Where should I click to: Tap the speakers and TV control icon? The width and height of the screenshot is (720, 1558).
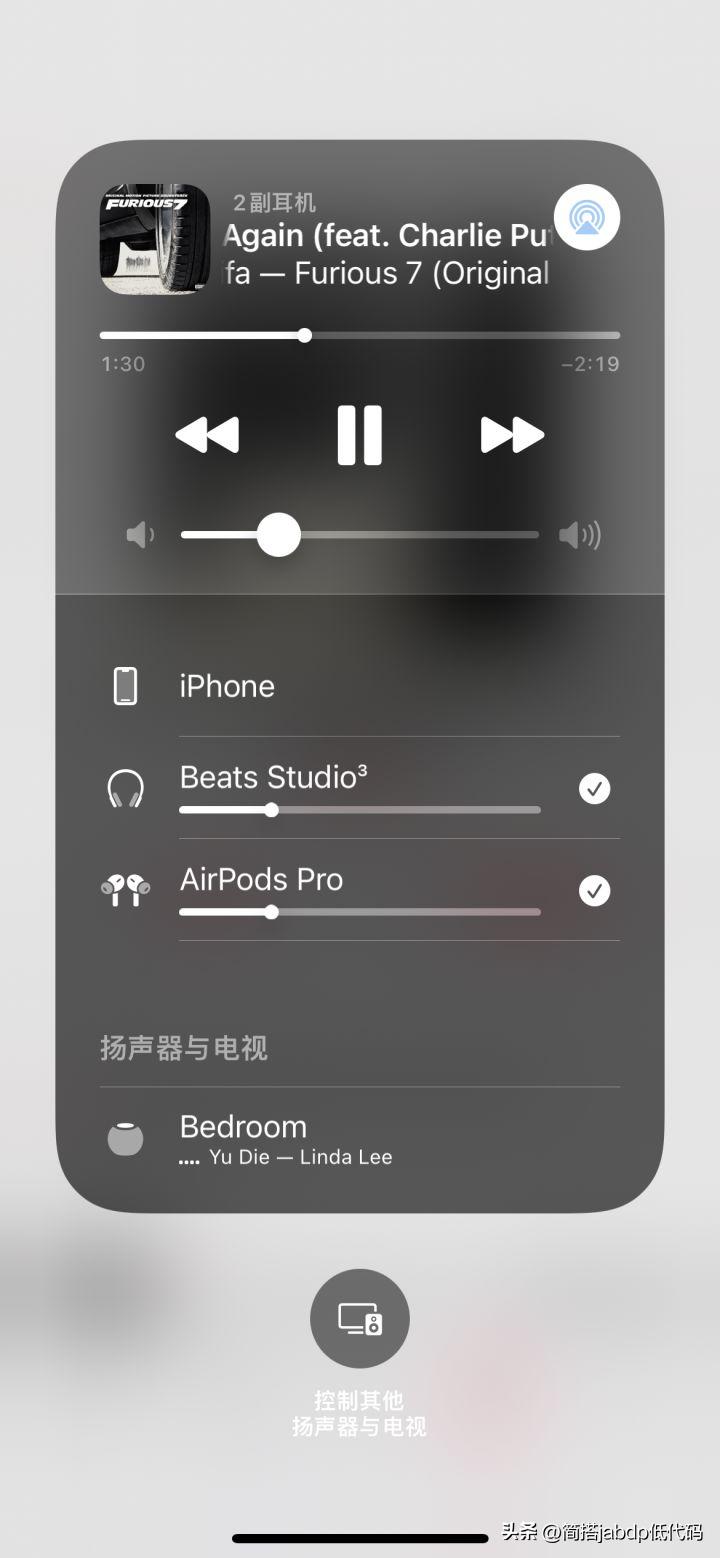tap(360, 1318)
